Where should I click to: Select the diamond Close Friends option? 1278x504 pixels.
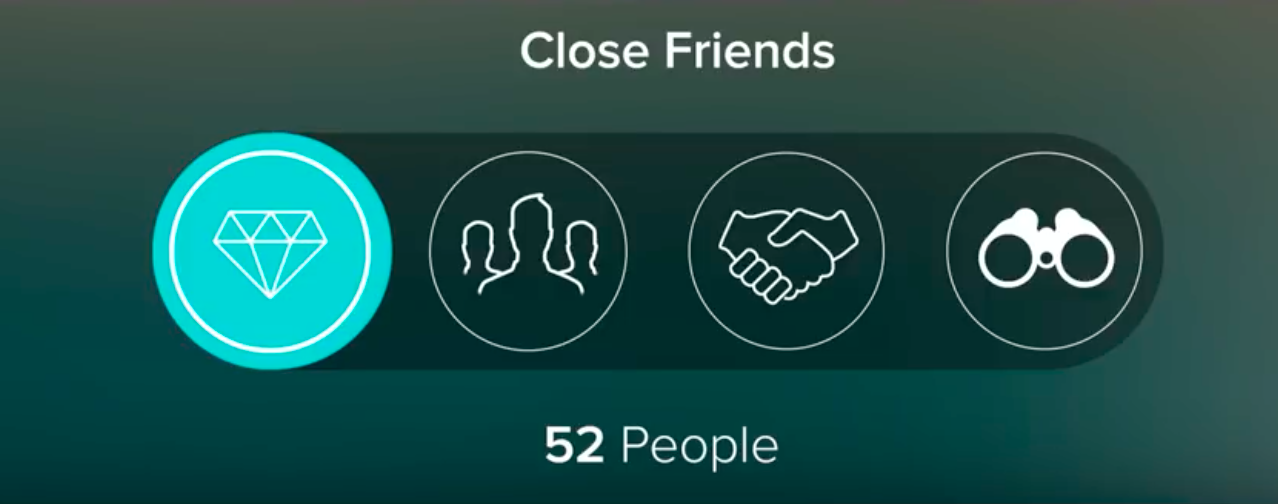coord(270,251)
